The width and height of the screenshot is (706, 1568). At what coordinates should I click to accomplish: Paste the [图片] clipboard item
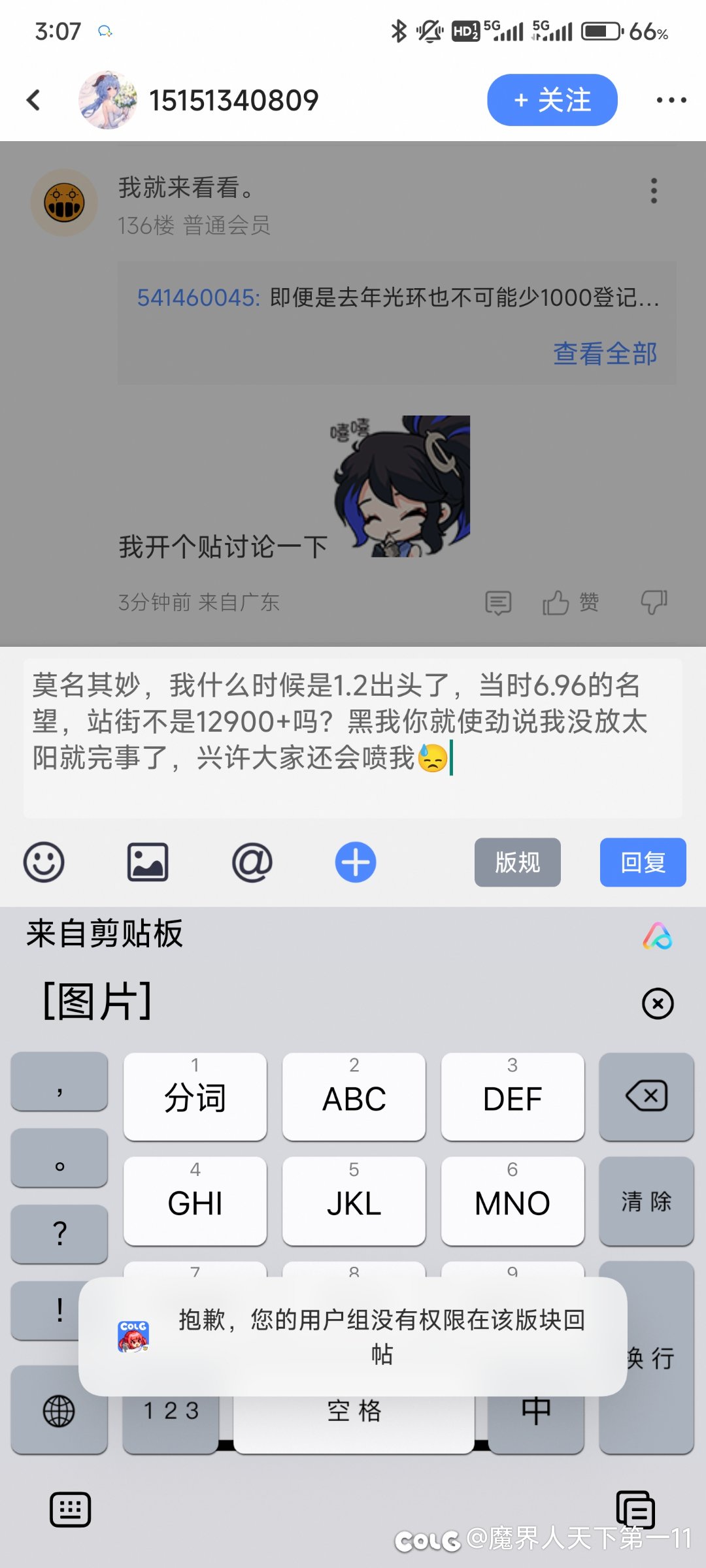coord(97,1001)
